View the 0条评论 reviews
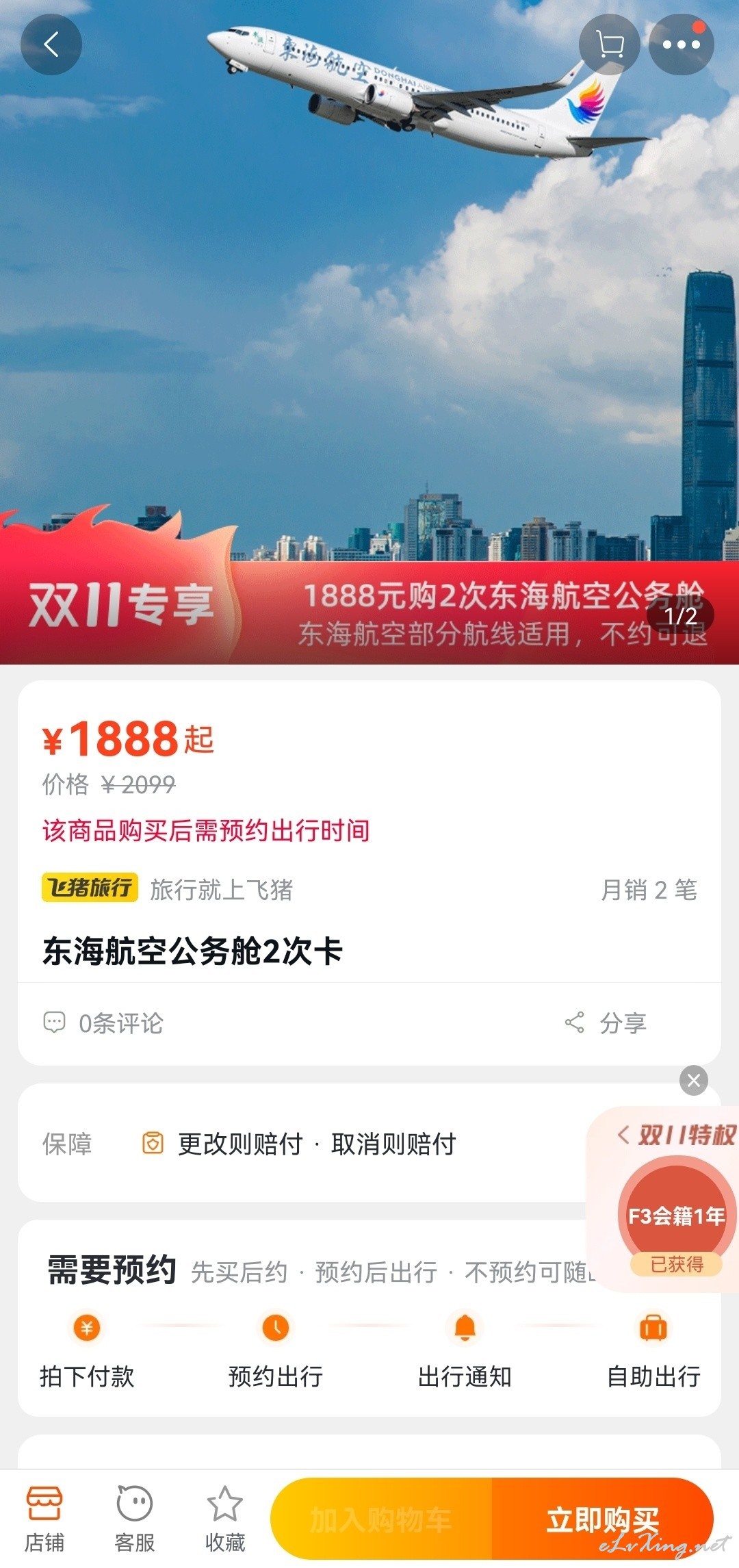This screenshot has height=1568, width=739. [103, 1023]
